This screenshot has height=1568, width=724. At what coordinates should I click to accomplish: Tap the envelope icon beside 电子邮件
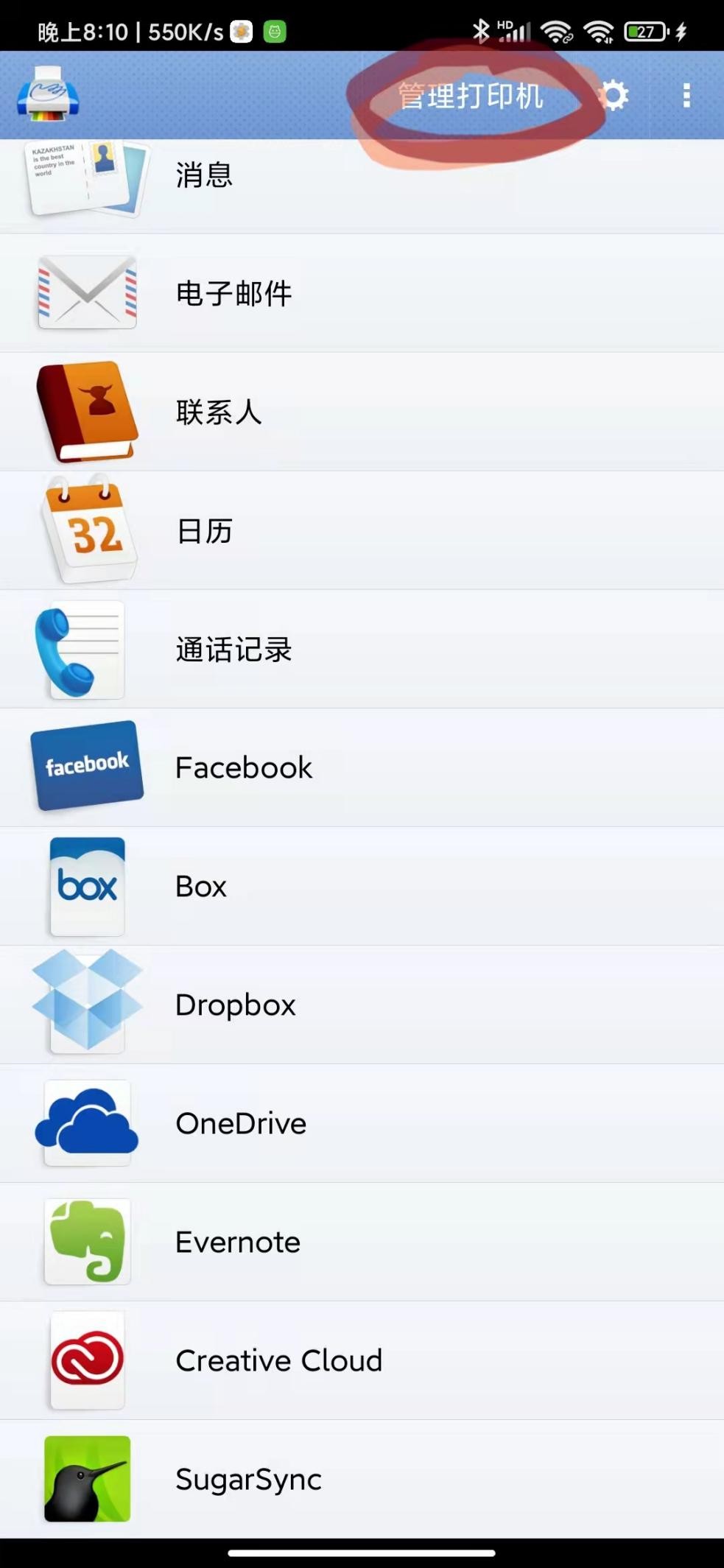coord(86,292)
